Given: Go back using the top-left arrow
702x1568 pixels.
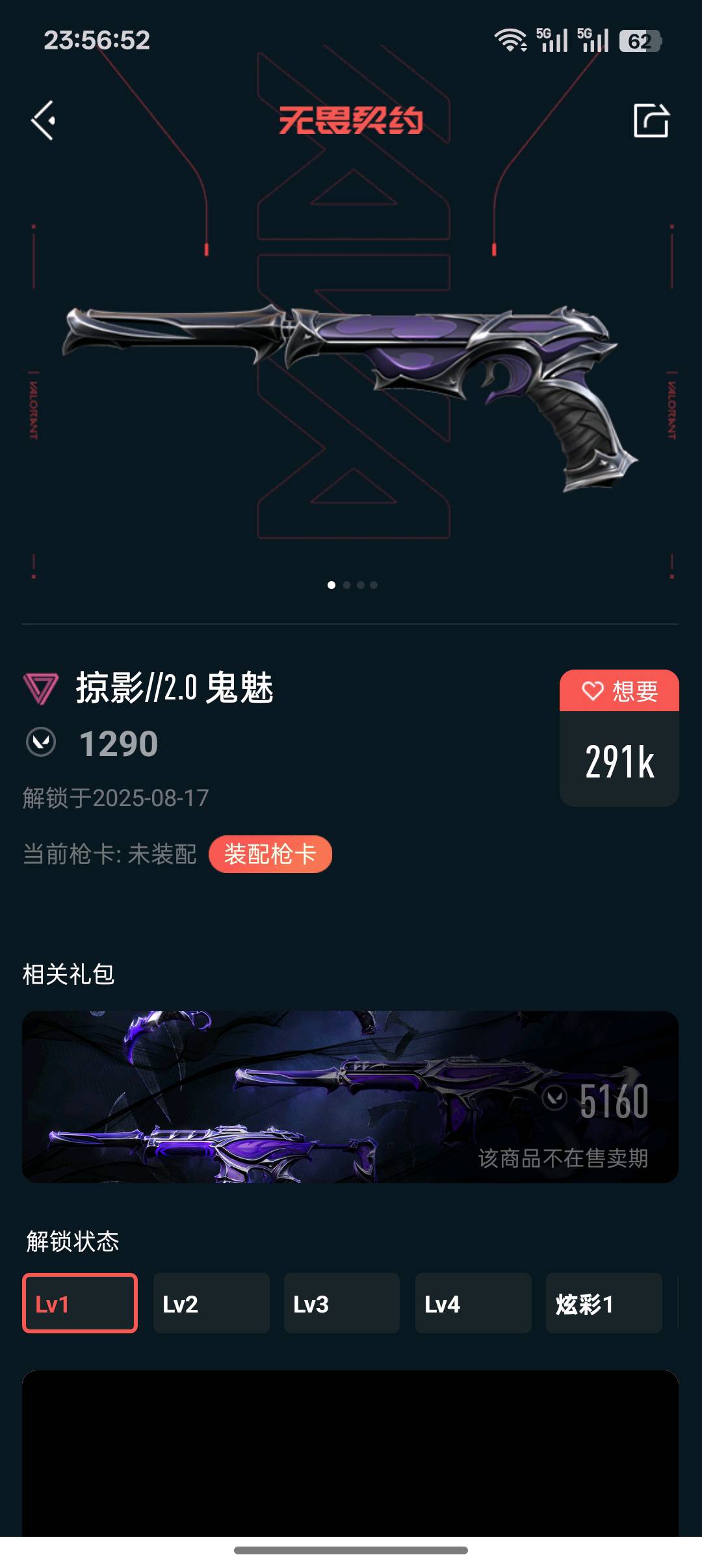Looking at the screenshot, I should (x=44, y=120).
